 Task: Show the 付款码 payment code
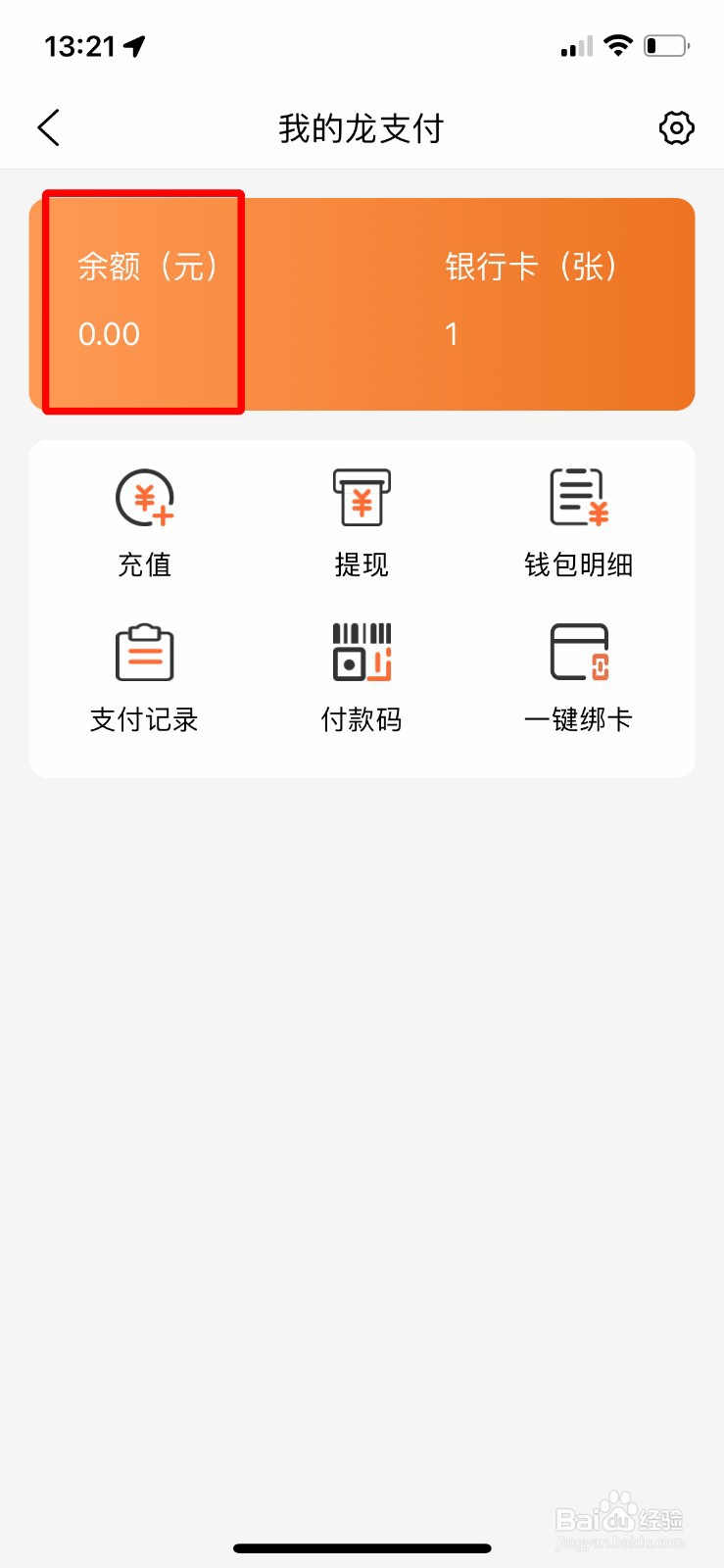click(362, 674)
